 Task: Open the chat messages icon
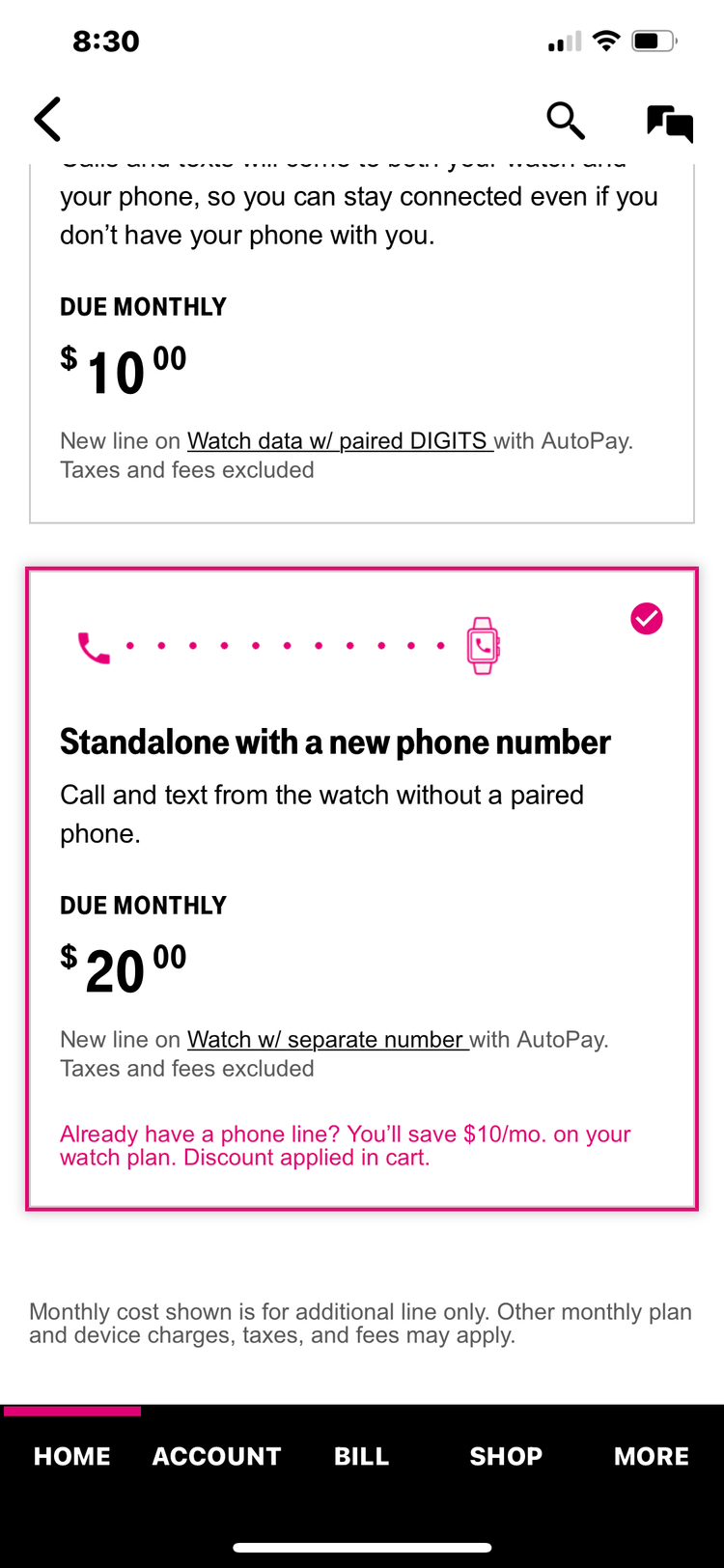[670, 123]
